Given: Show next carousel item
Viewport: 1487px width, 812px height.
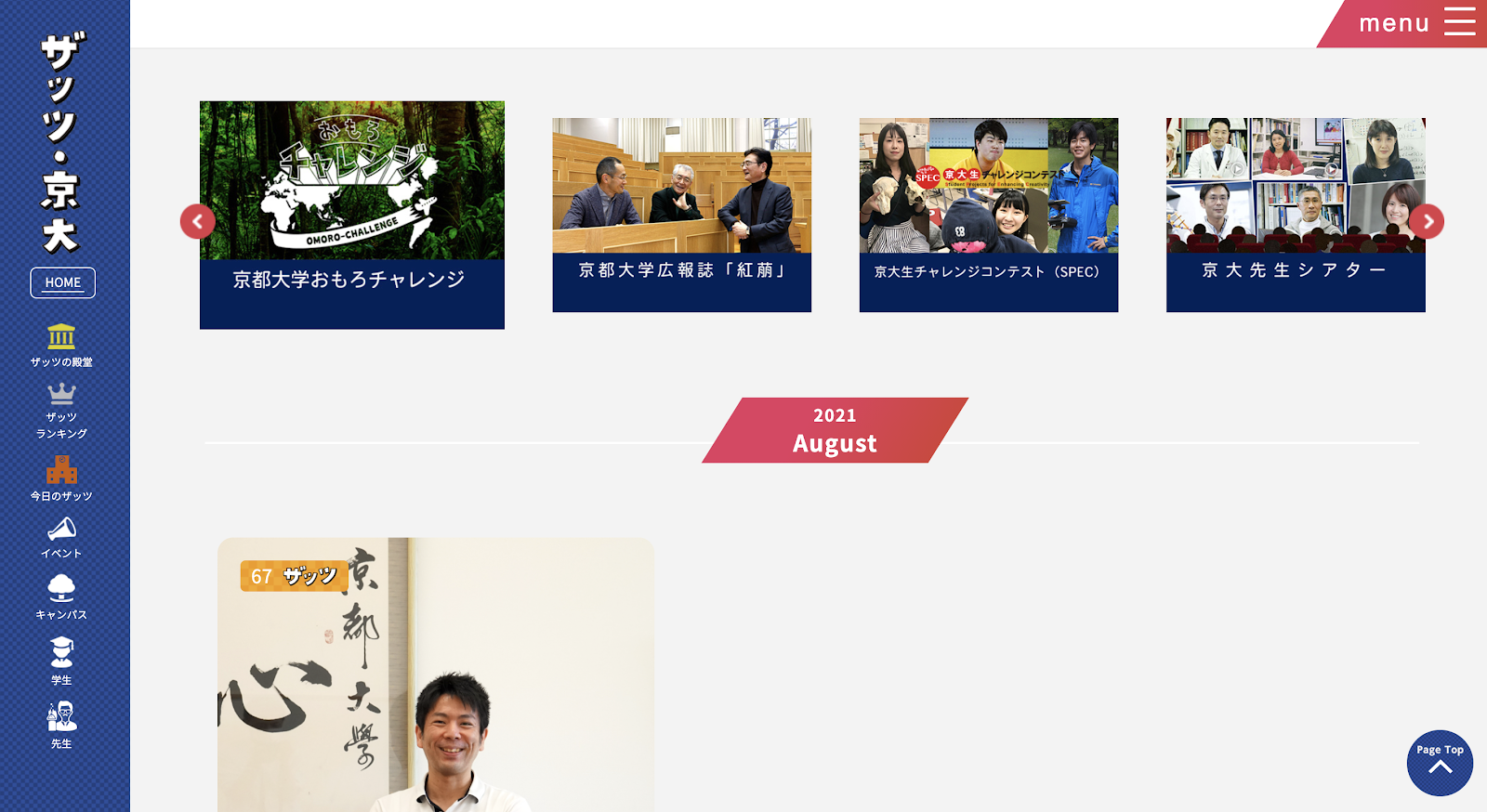Looking at the screenshot, I should 1427,221.
